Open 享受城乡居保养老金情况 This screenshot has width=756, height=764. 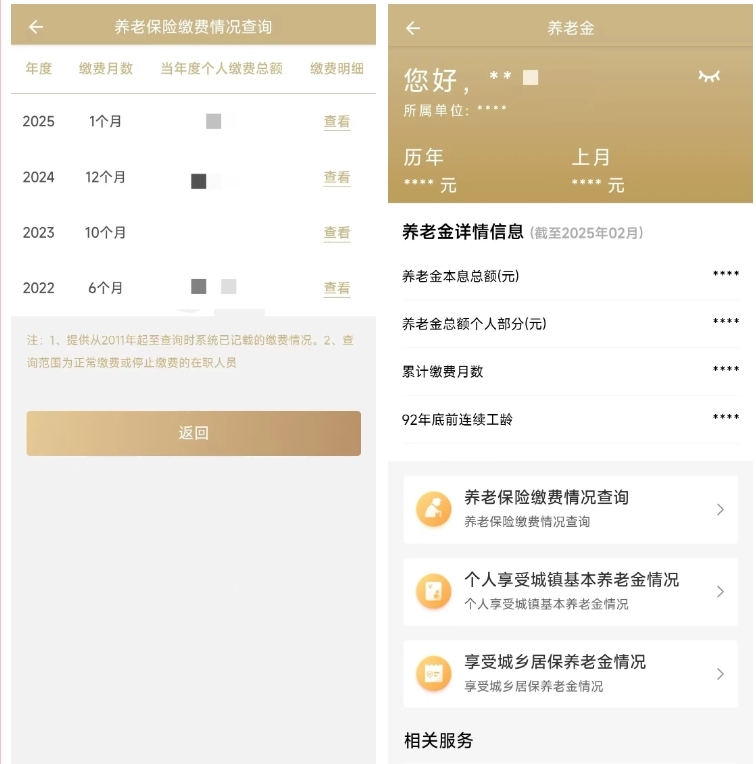point(570,674)
